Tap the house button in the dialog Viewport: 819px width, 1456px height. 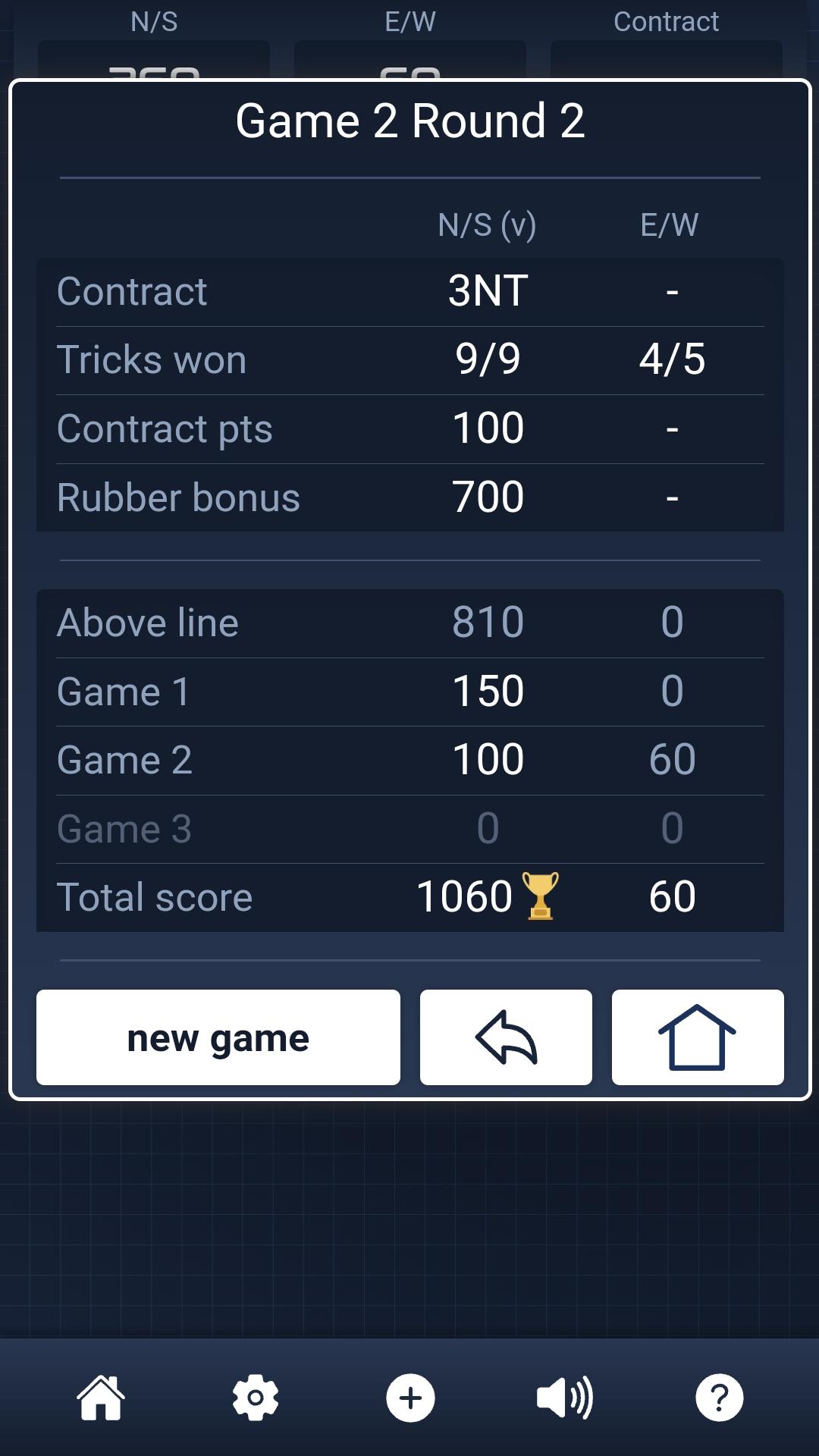coord(698,1037)
